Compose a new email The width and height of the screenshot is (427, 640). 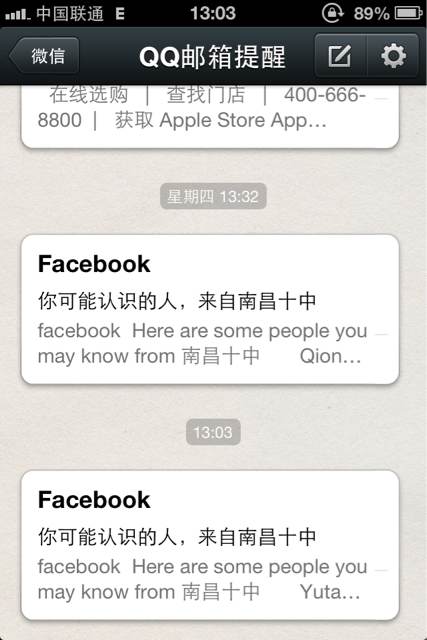click(x=340, y=56)
